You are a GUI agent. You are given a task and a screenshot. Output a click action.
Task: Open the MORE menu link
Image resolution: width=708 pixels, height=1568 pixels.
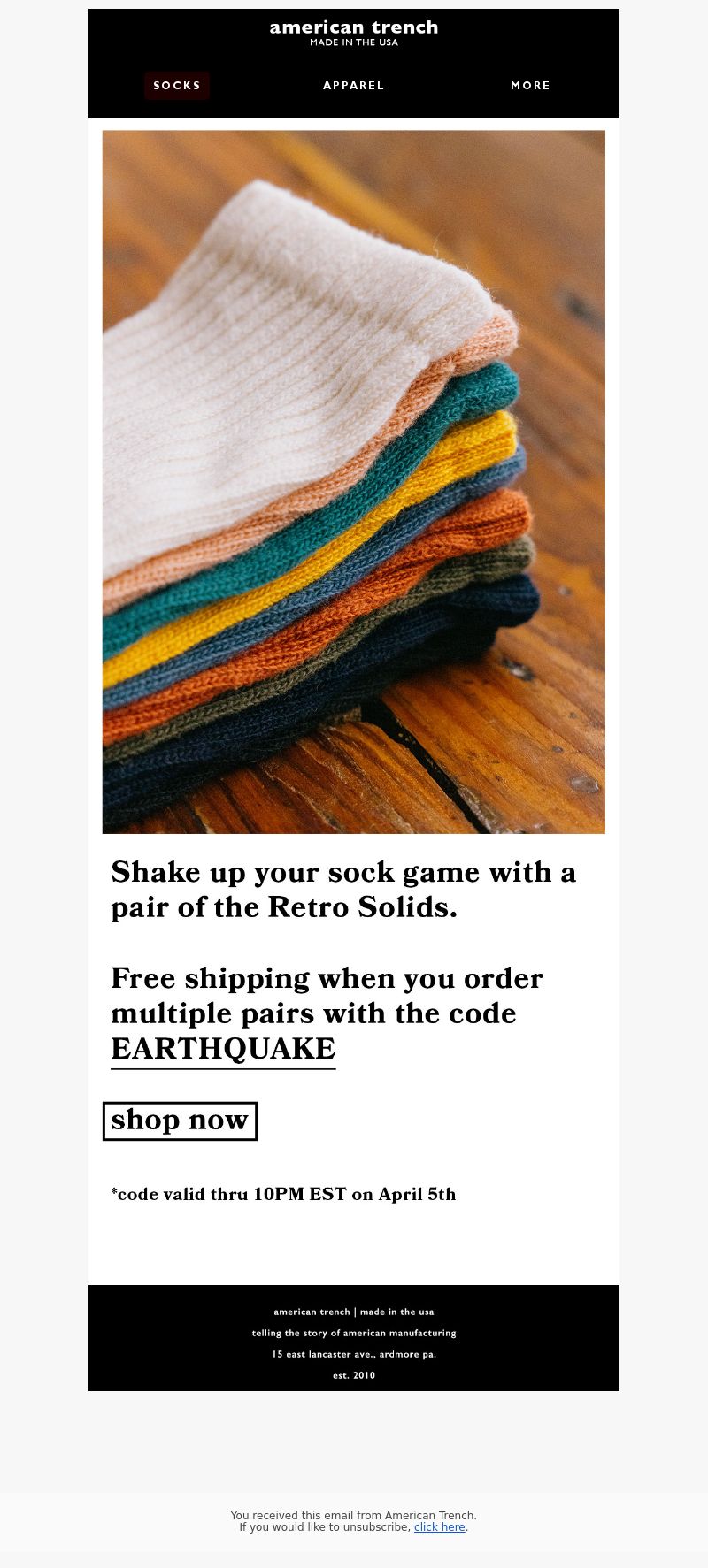pos(531,86)
